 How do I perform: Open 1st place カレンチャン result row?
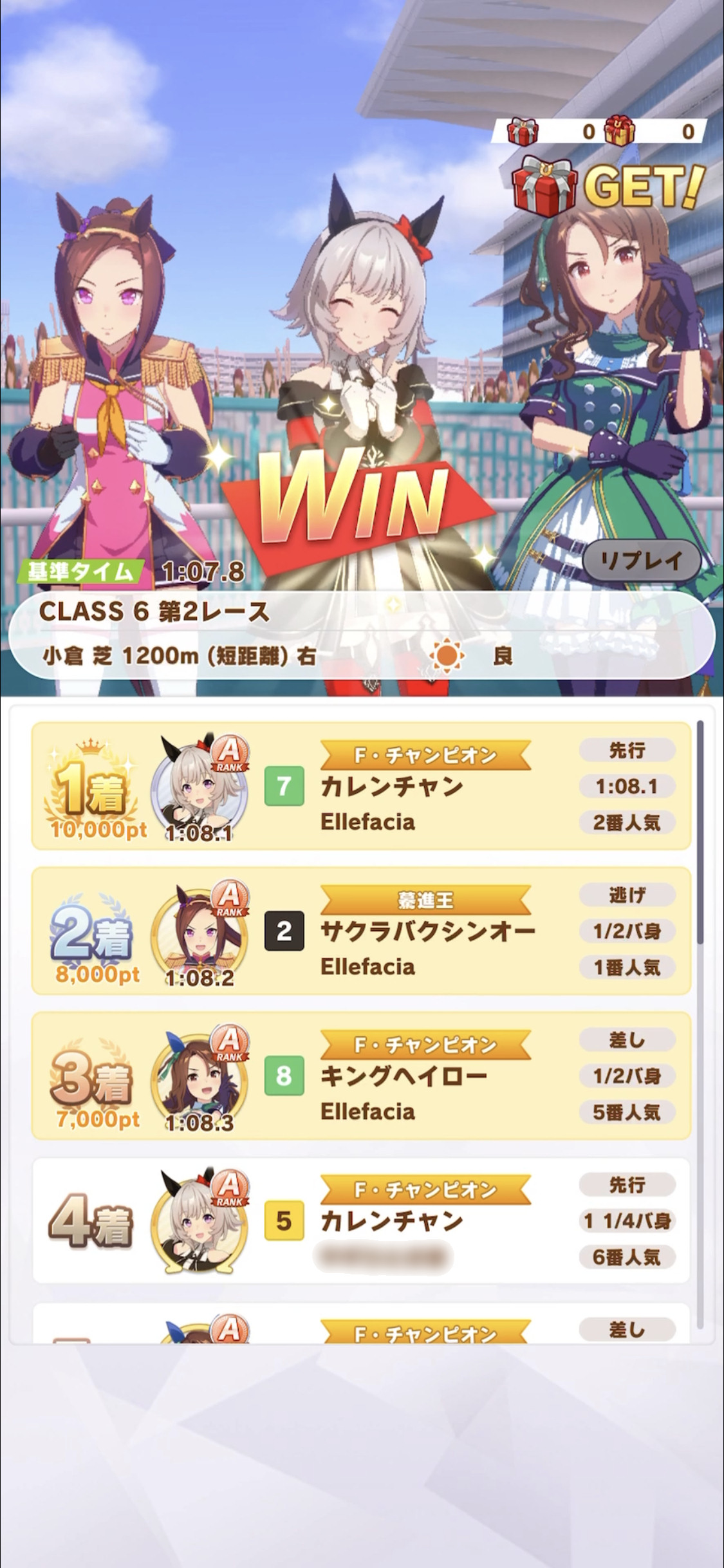(361, 786)
